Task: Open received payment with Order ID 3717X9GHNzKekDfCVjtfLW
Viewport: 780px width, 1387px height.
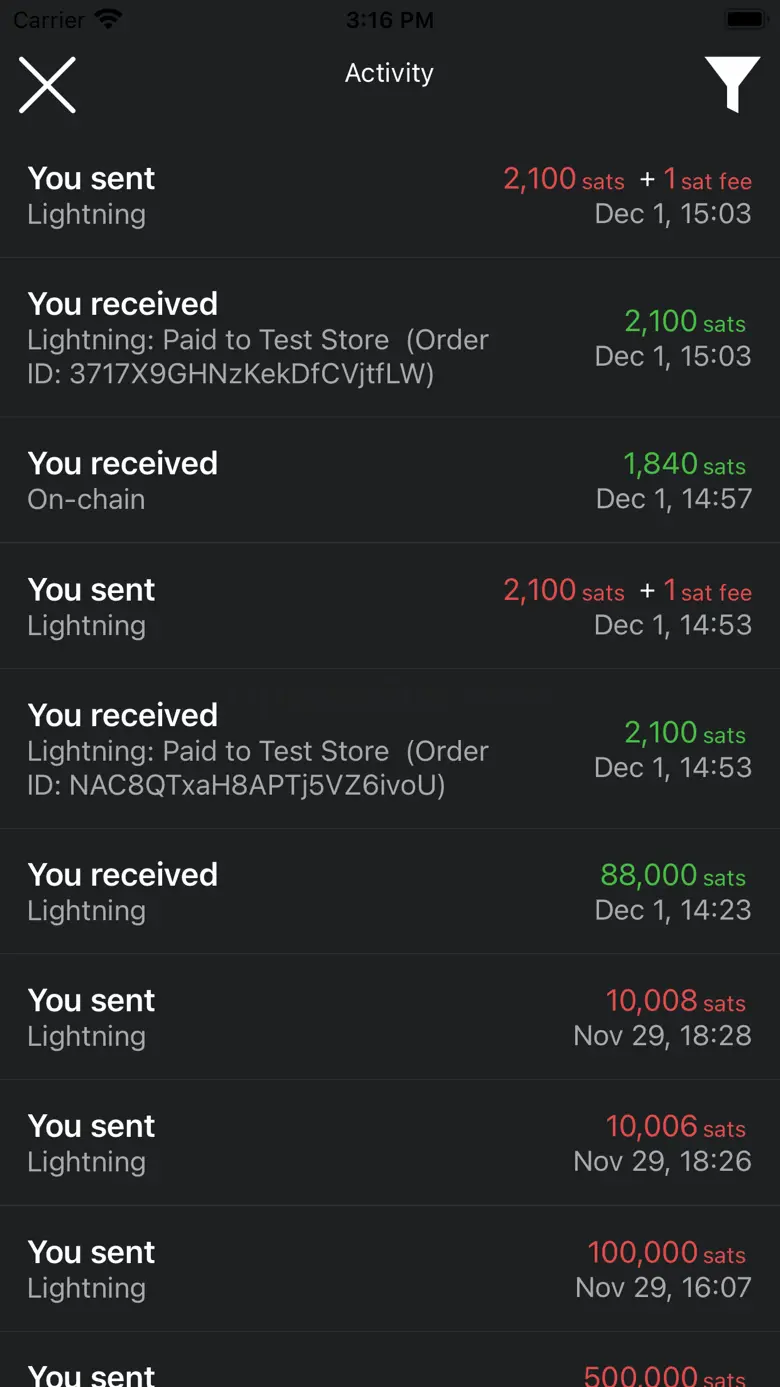Action: [x=390, y=338]
